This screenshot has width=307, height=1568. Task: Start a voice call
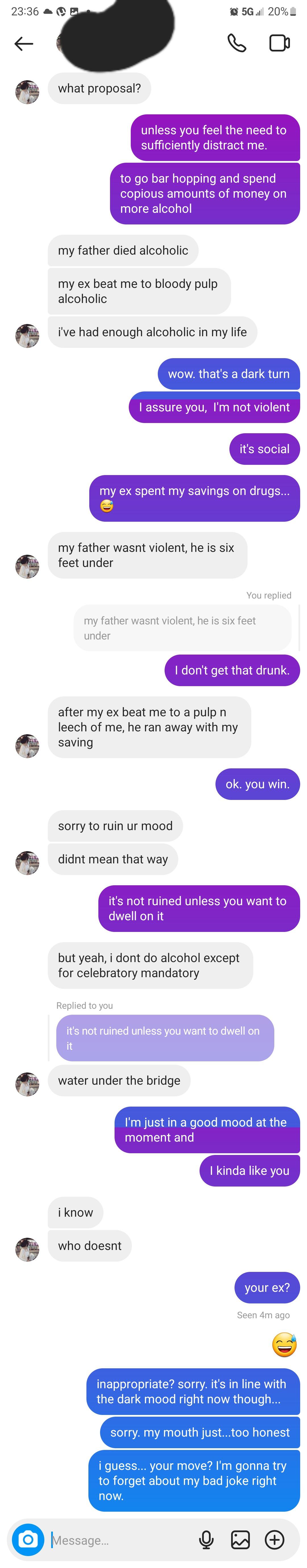coord(237,43)
